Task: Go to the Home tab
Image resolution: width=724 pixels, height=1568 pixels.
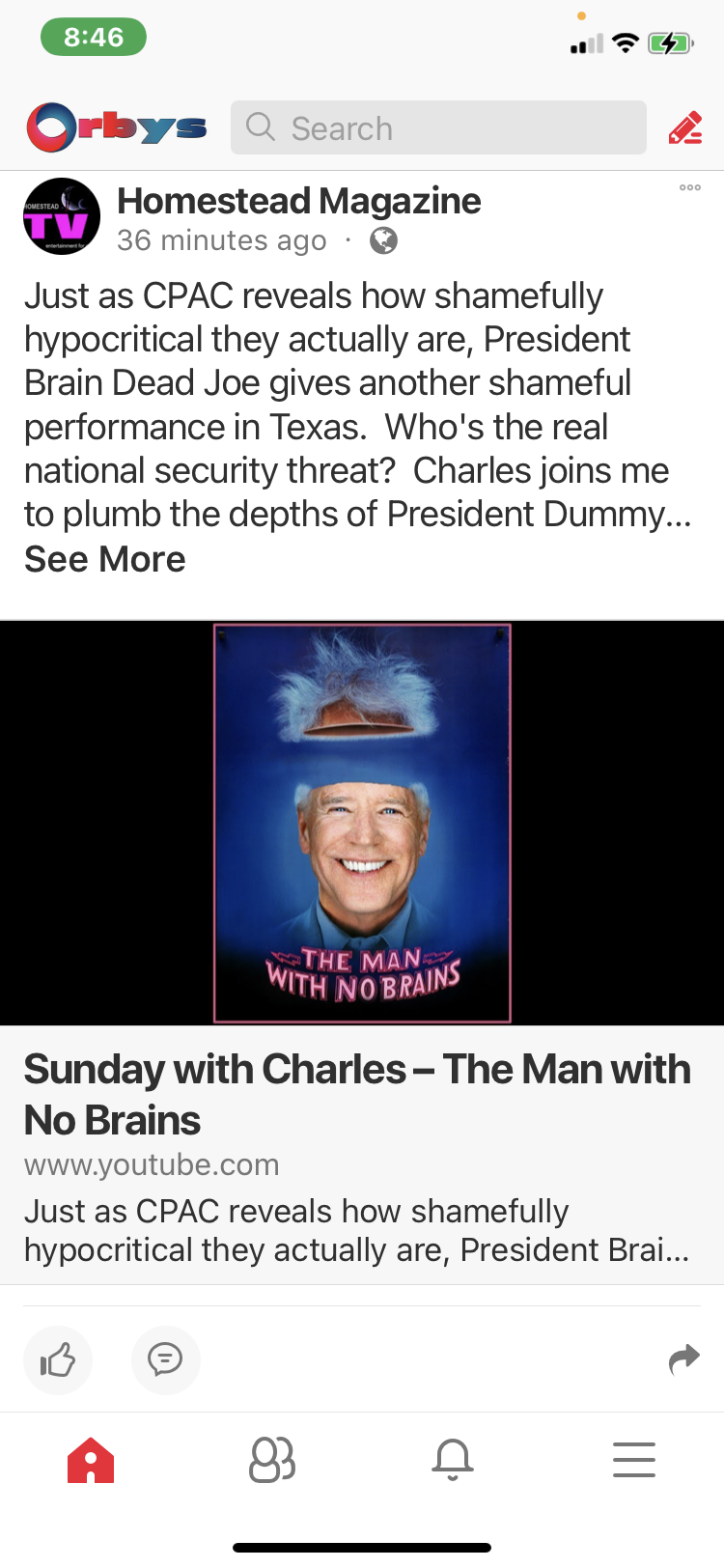Action: (x=91, y=1460)
